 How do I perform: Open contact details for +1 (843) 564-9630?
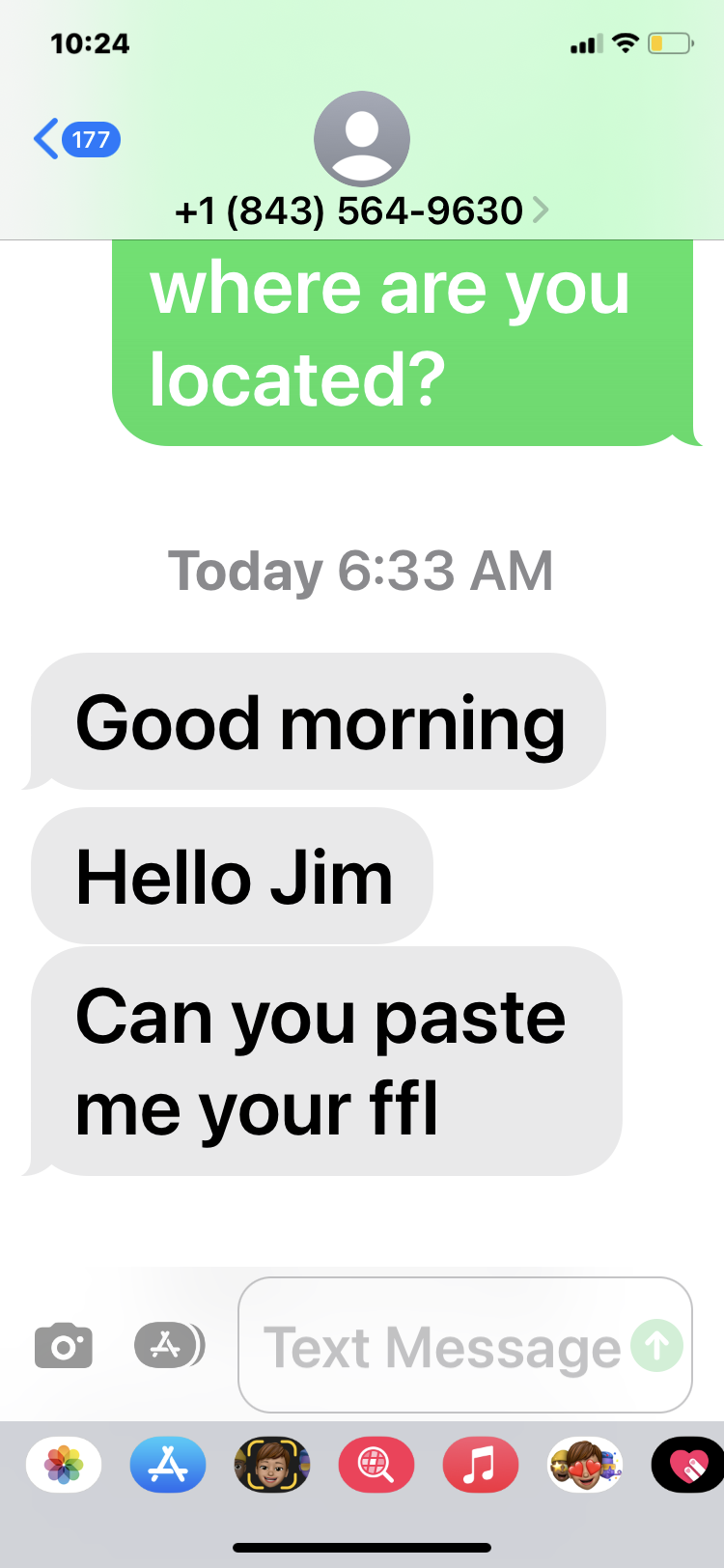click(x=362, y=210)
